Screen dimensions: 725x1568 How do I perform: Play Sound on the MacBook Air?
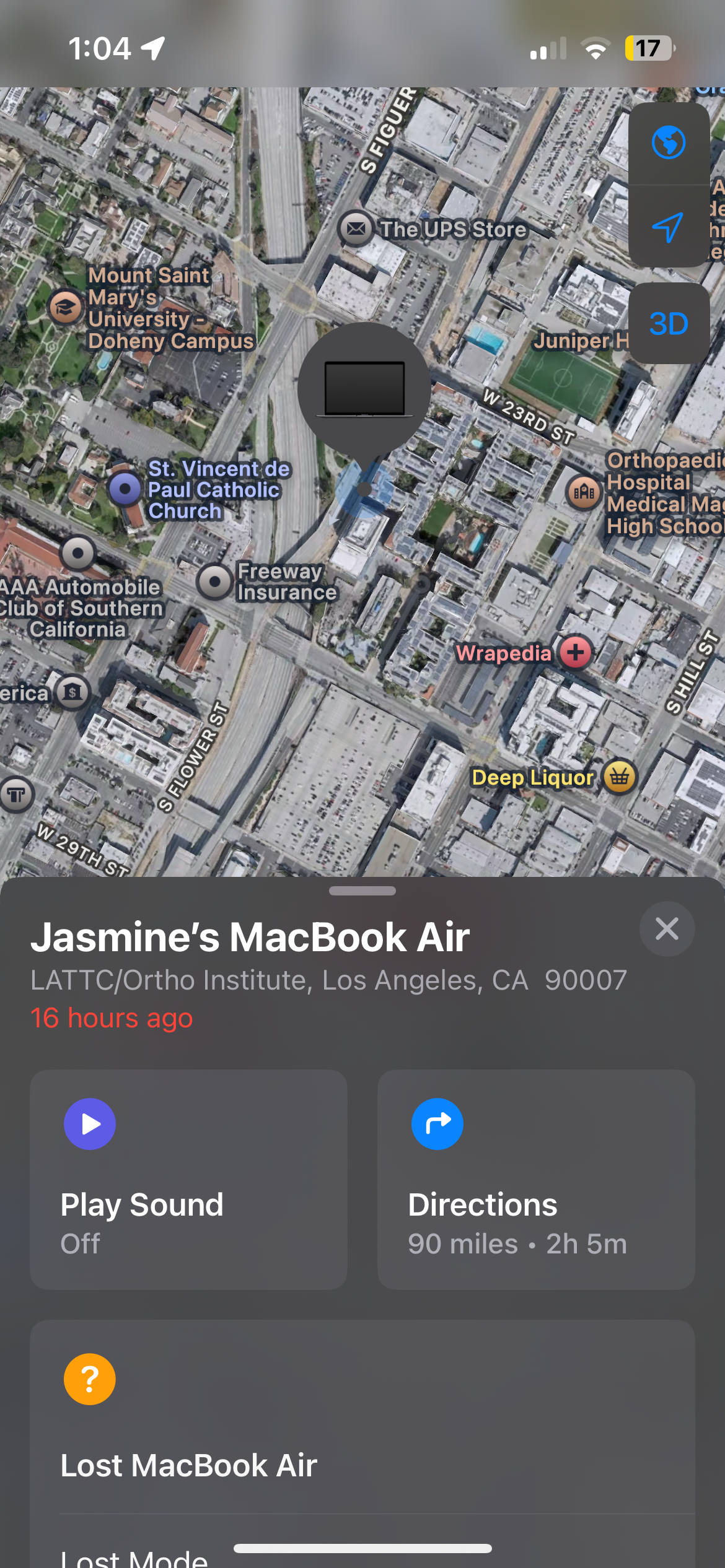(x=188, y=1179)
